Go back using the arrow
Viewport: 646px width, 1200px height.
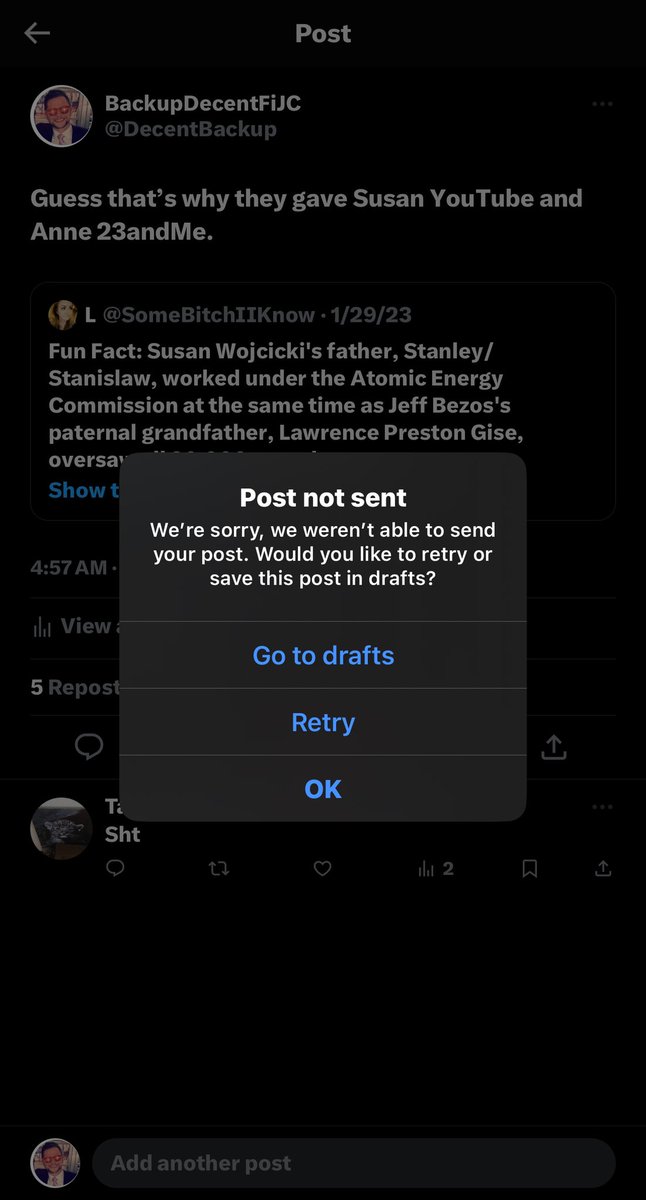[37, 34]
